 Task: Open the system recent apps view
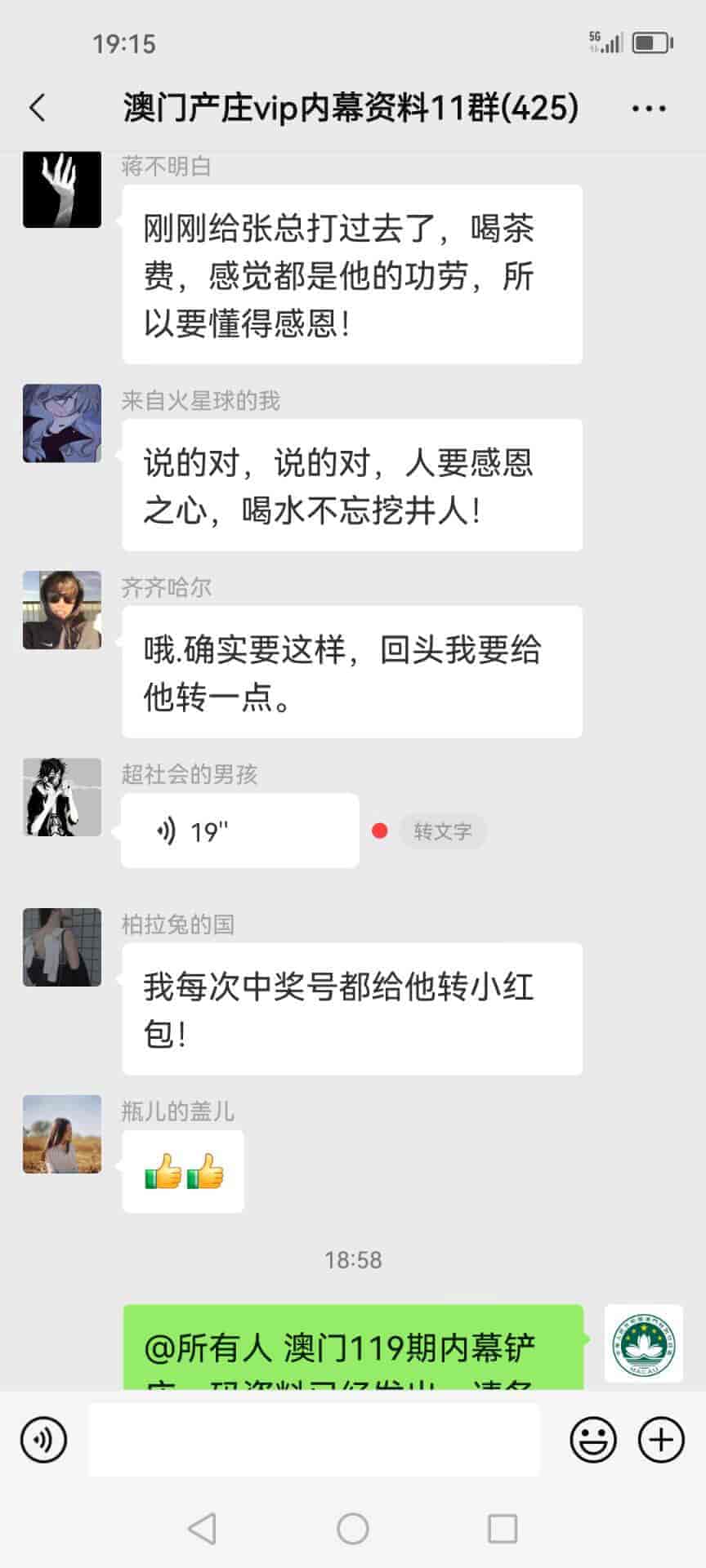click(x=502, y=1528)
